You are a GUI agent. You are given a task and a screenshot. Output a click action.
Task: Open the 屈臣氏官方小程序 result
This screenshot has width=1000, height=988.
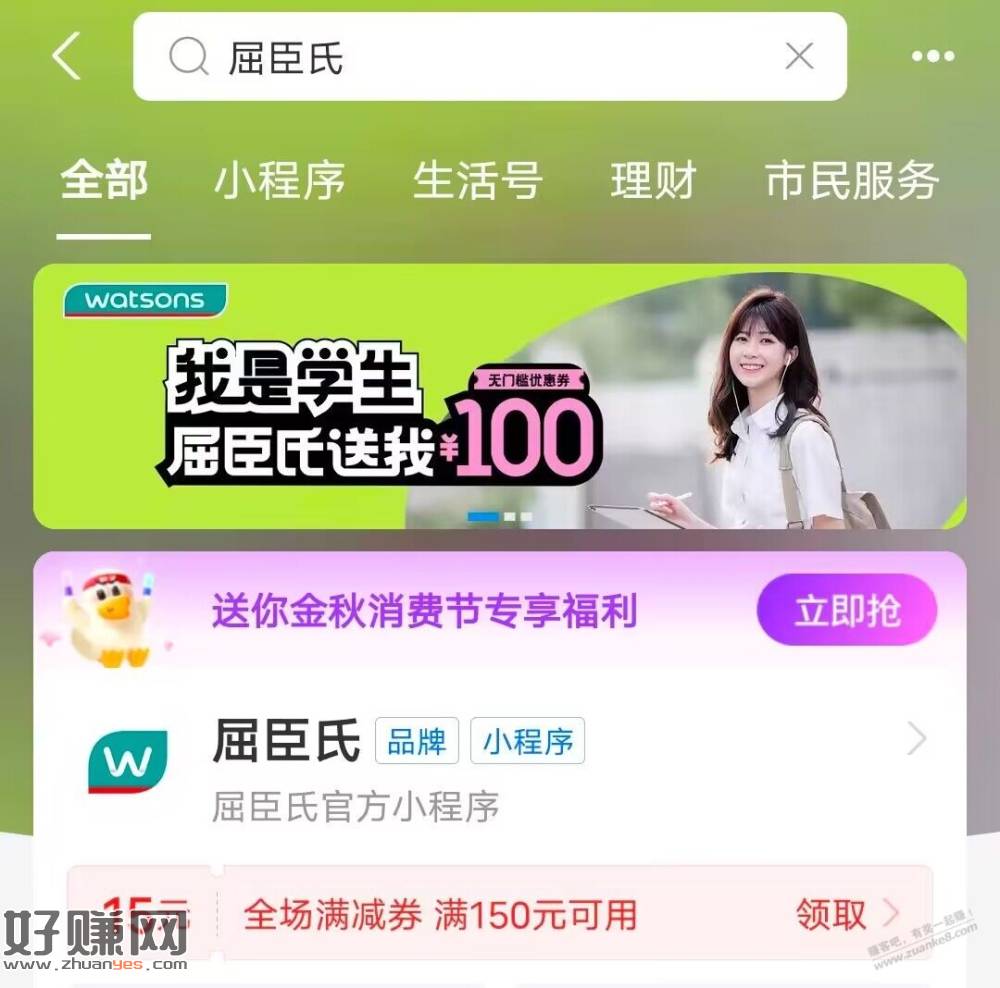click(x=500, y=768)
